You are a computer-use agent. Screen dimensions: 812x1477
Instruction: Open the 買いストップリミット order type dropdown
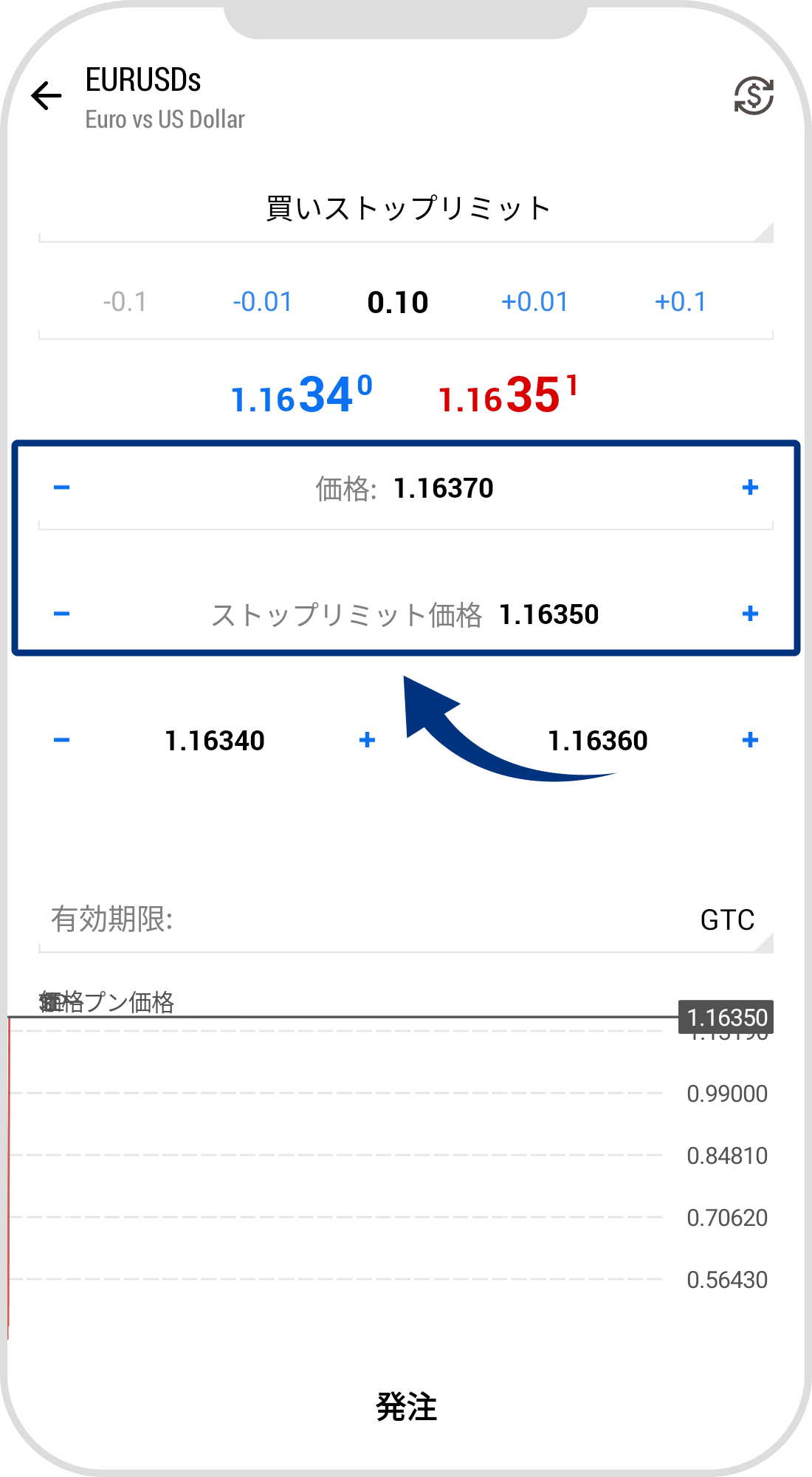[406, 208]
